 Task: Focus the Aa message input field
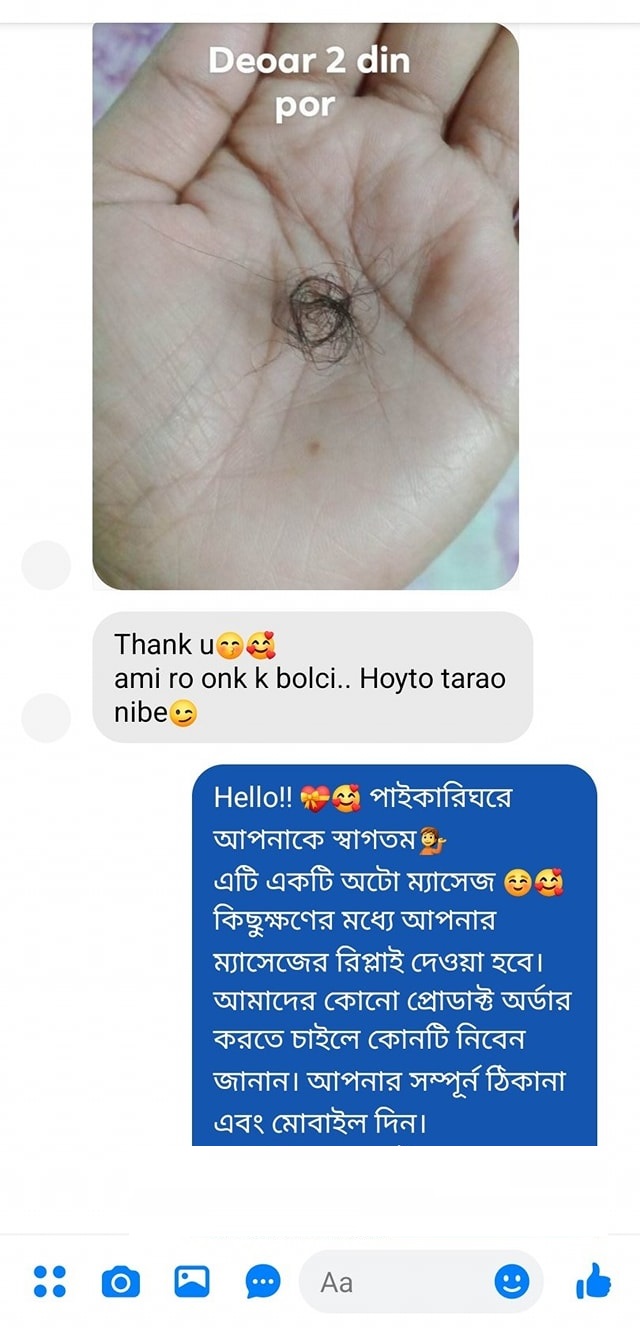coord(400,1281)
